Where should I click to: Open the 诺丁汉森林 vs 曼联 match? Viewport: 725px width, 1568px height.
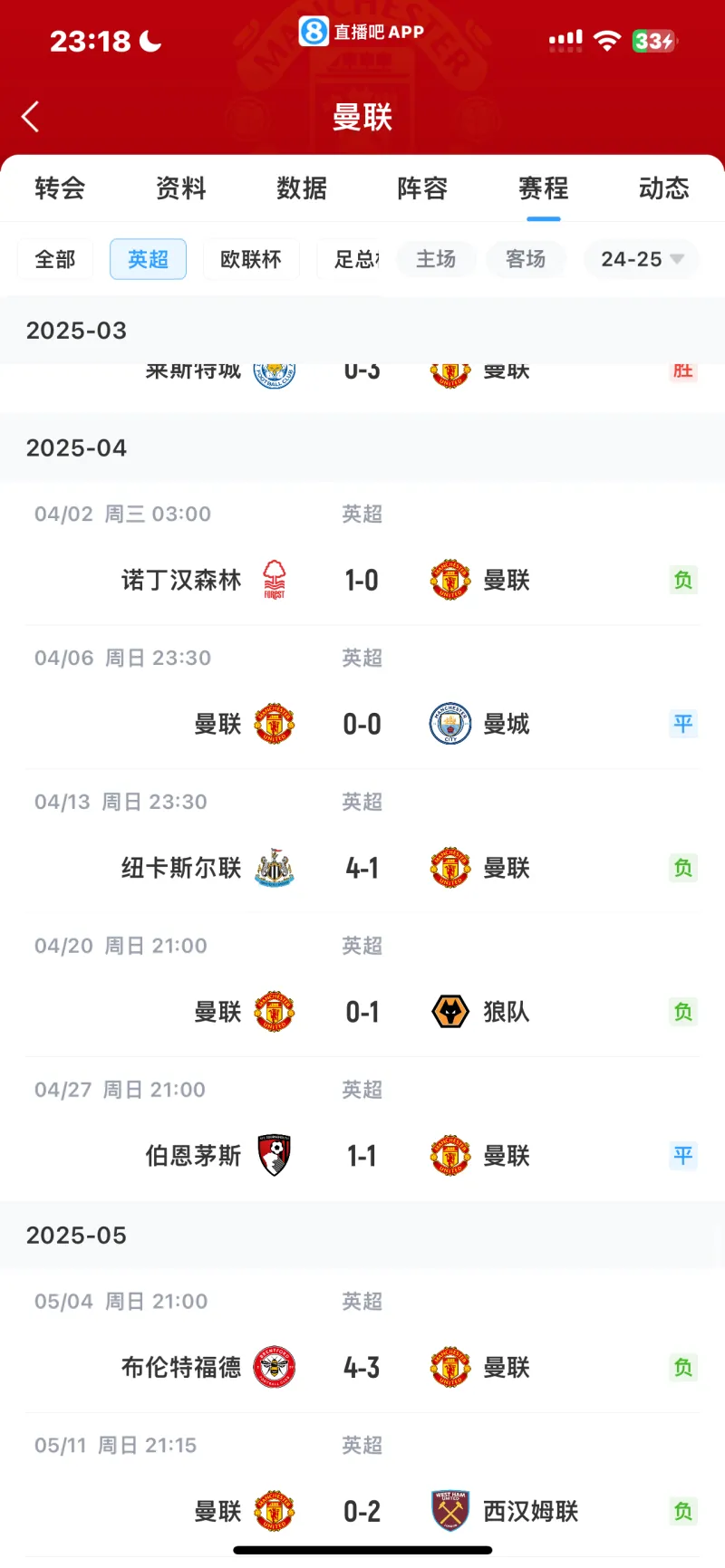pyautogui.click(x=362, y=553)
